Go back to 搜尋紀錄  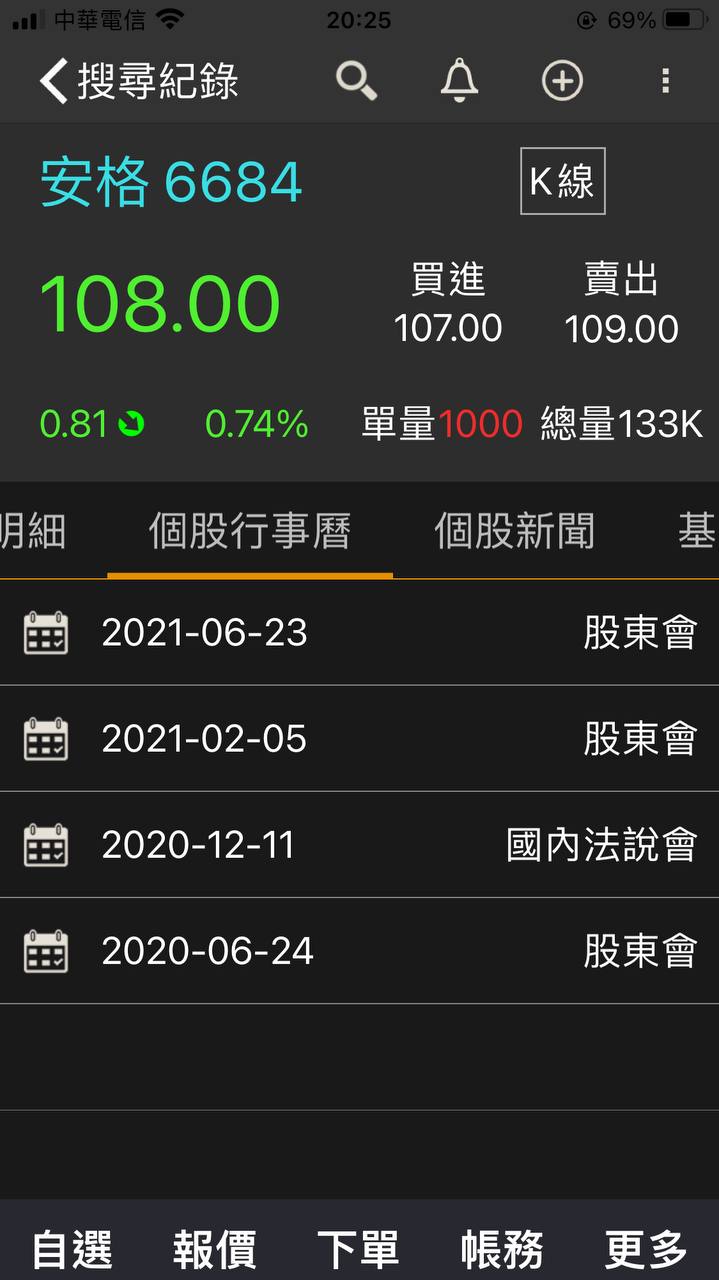[138, 81]
